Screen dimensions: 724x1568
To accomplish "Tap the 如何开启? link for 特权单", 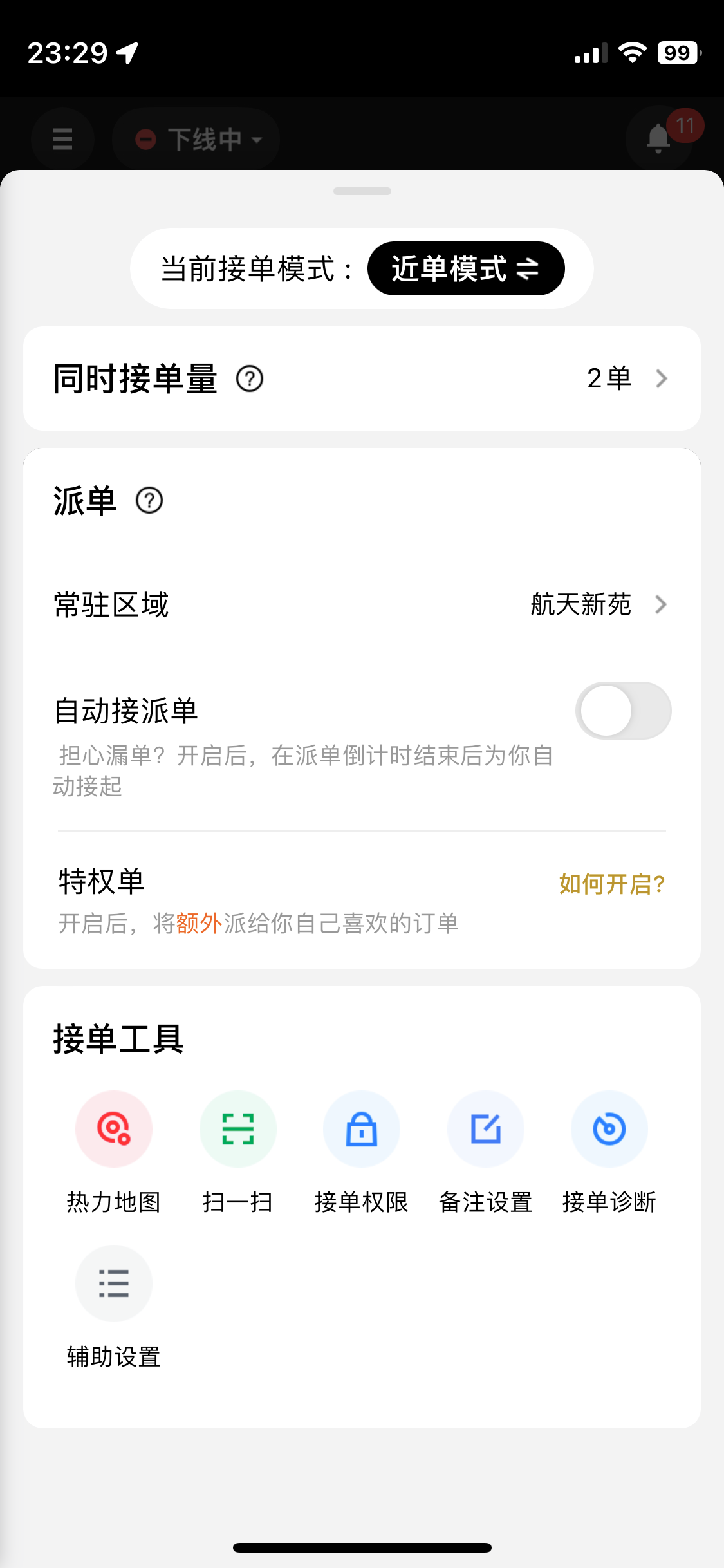I will coord(611,884).
